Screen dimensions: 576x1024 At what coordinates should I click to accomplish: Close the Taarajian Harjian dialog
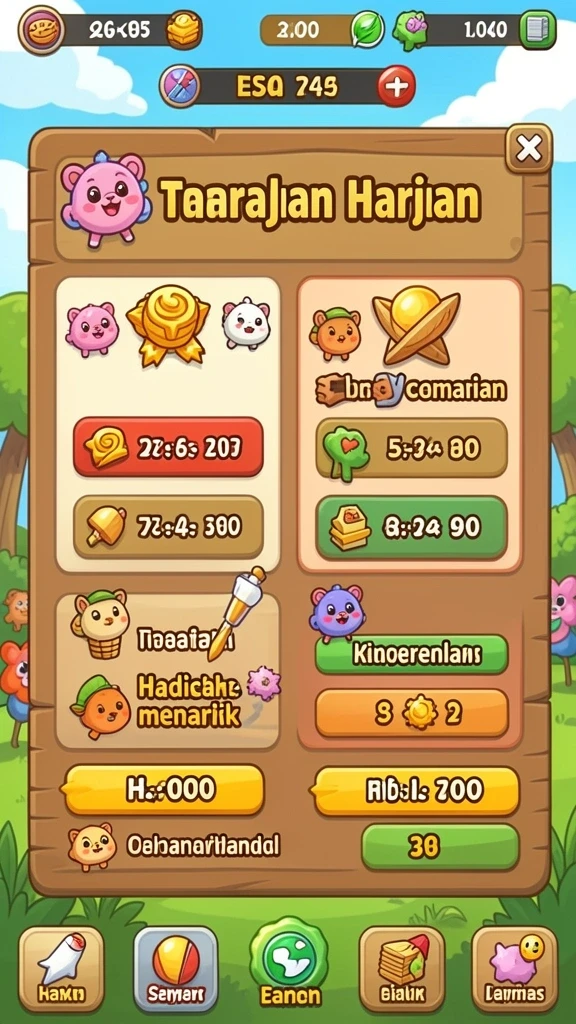pyautogui.click(x=528, y=149)
